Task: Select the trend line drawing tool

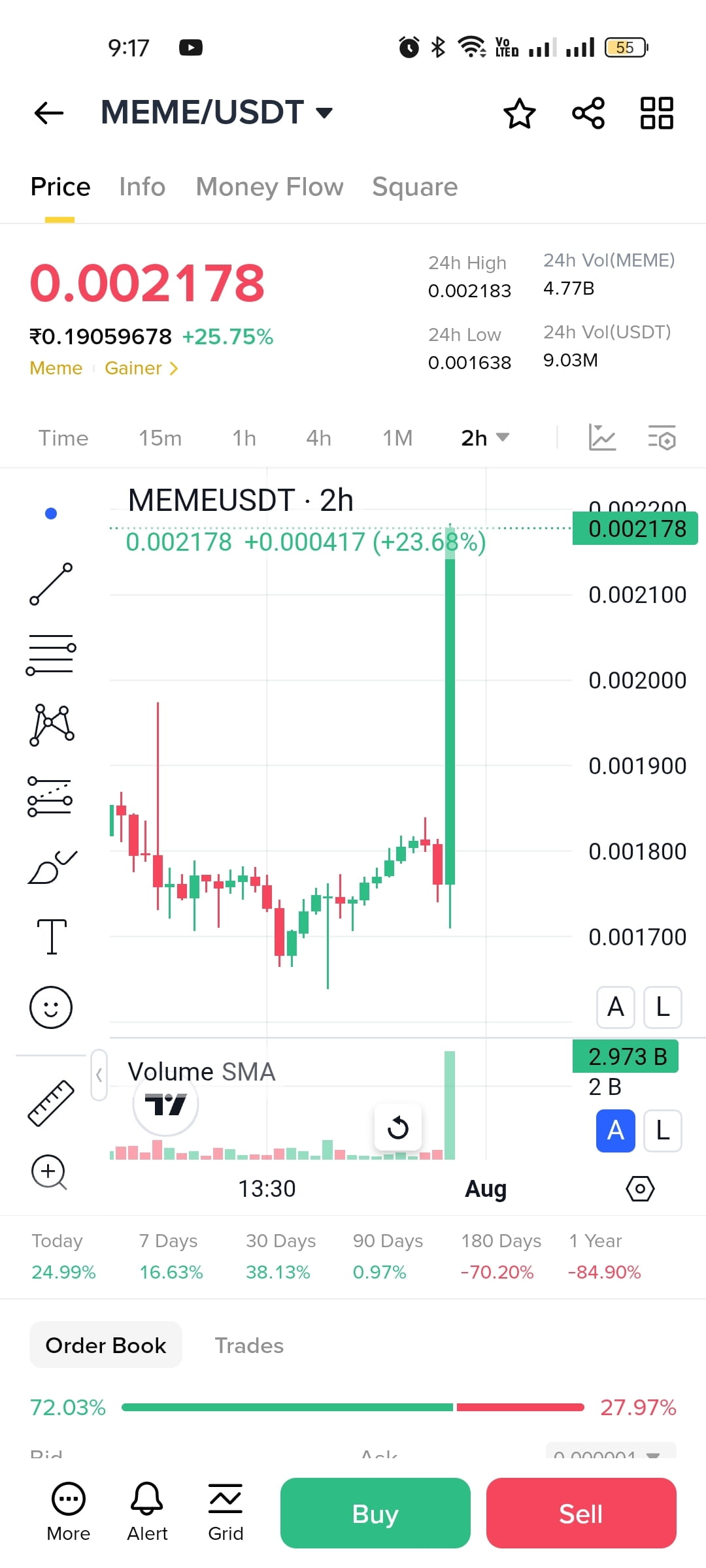Action: pos(51,584)
